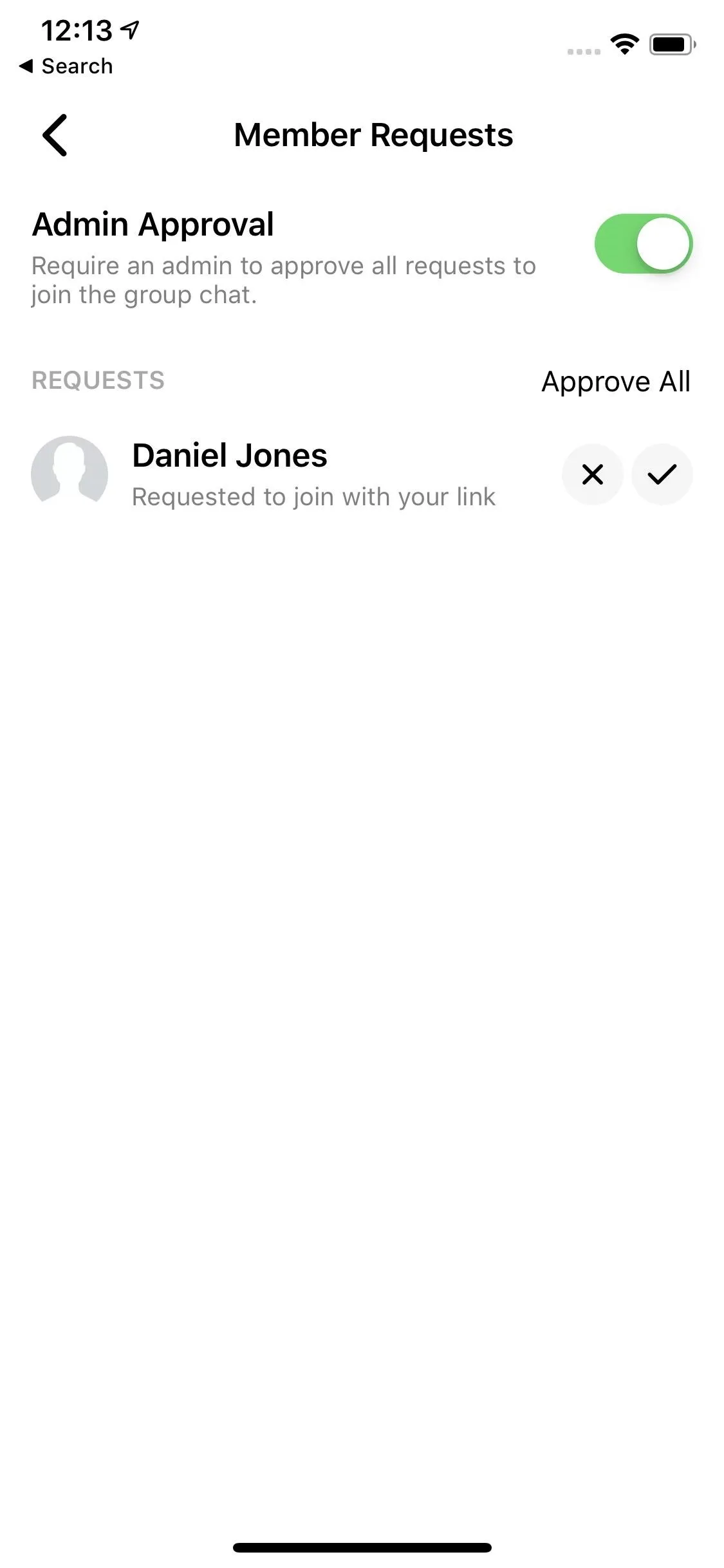Approve Daniel Jones with the checkmark
Screen dimensions: 724x1568
coord(662,474)
